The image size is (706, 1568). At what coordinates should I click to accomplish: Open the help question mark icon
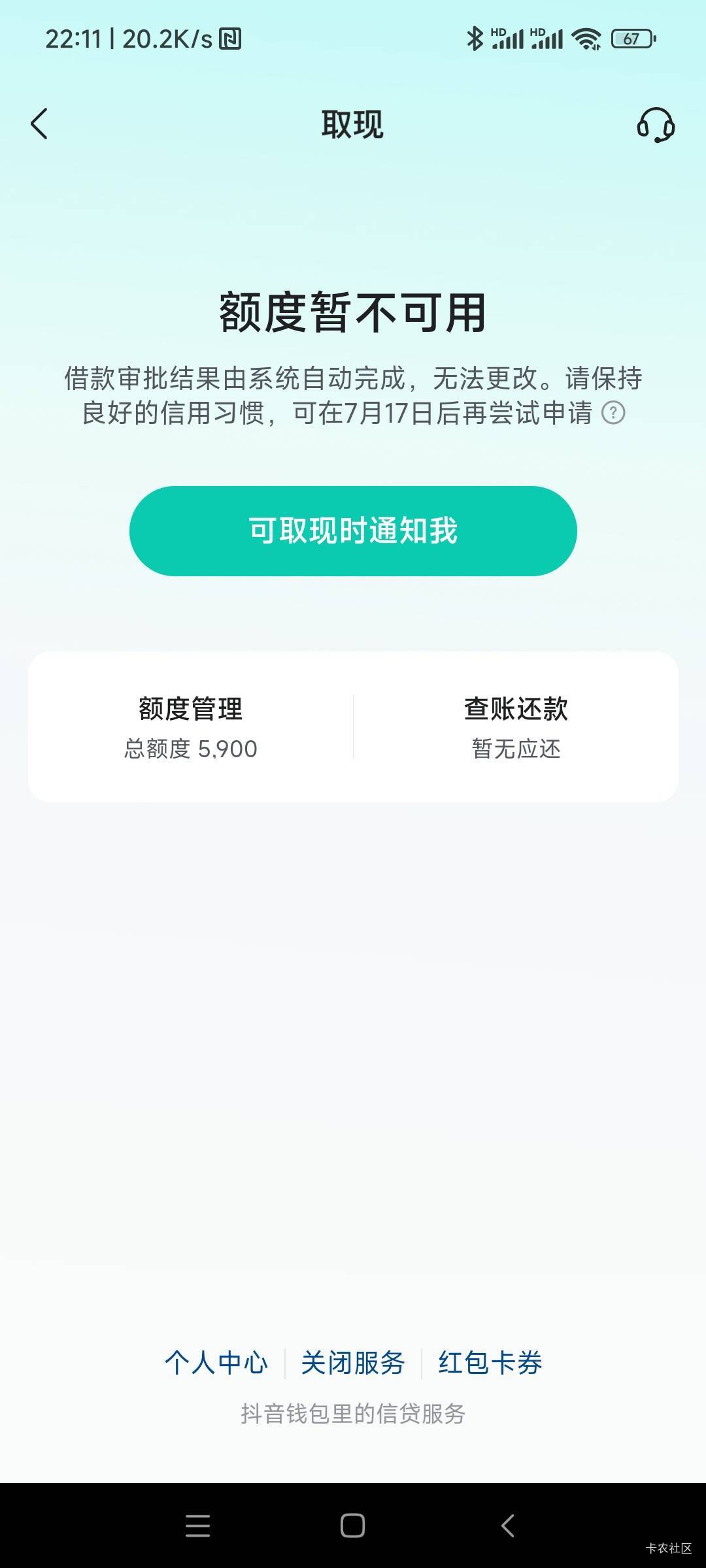[x=613, y=413]
